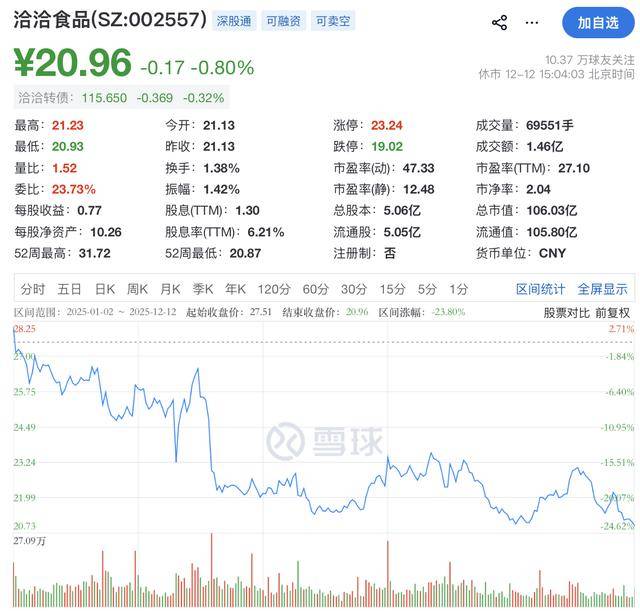The height and width of the screenshot is (611, 640).
Task: Select the 日K chart tab
Action: point(105,289)
